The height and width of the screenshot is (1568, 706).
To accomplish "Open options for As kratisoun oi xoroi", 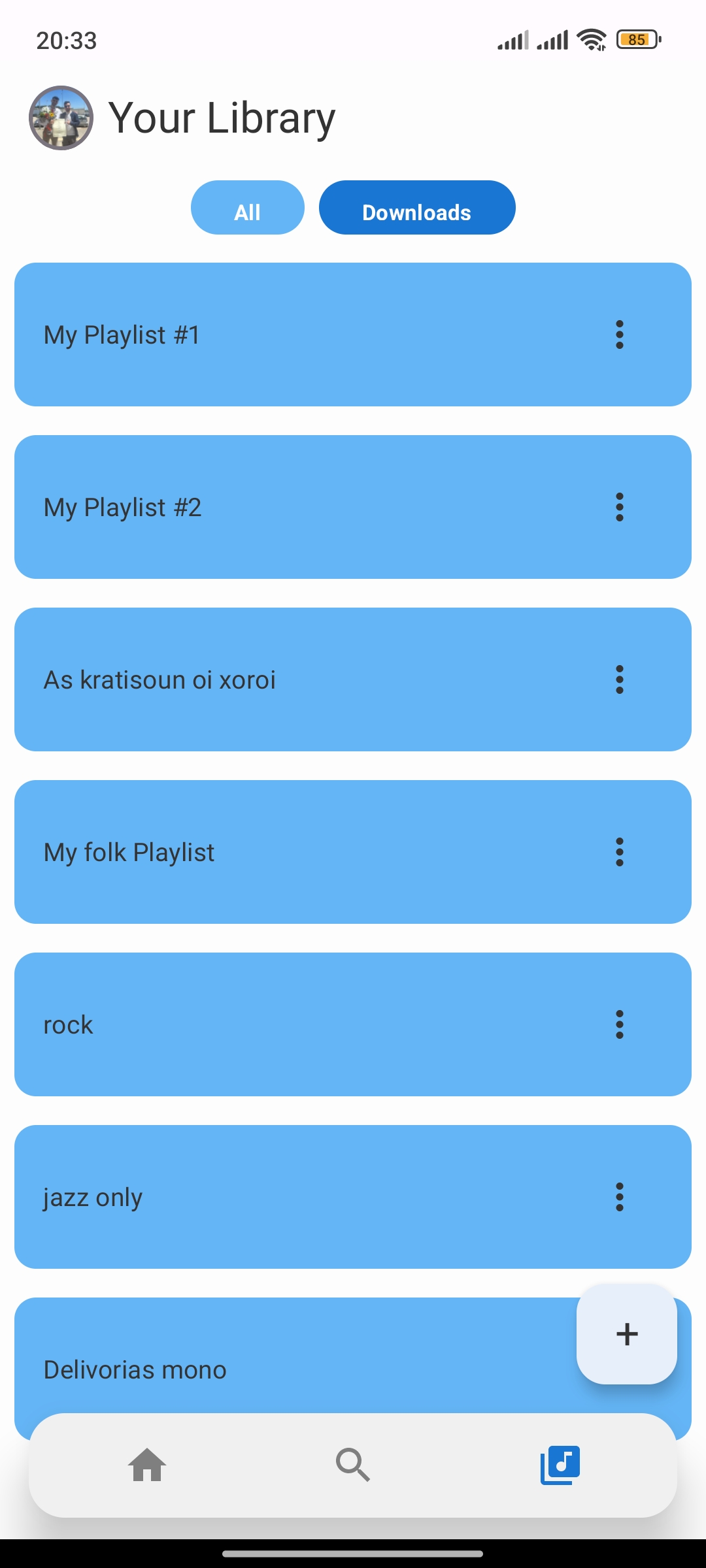I will tap(619, 679).
